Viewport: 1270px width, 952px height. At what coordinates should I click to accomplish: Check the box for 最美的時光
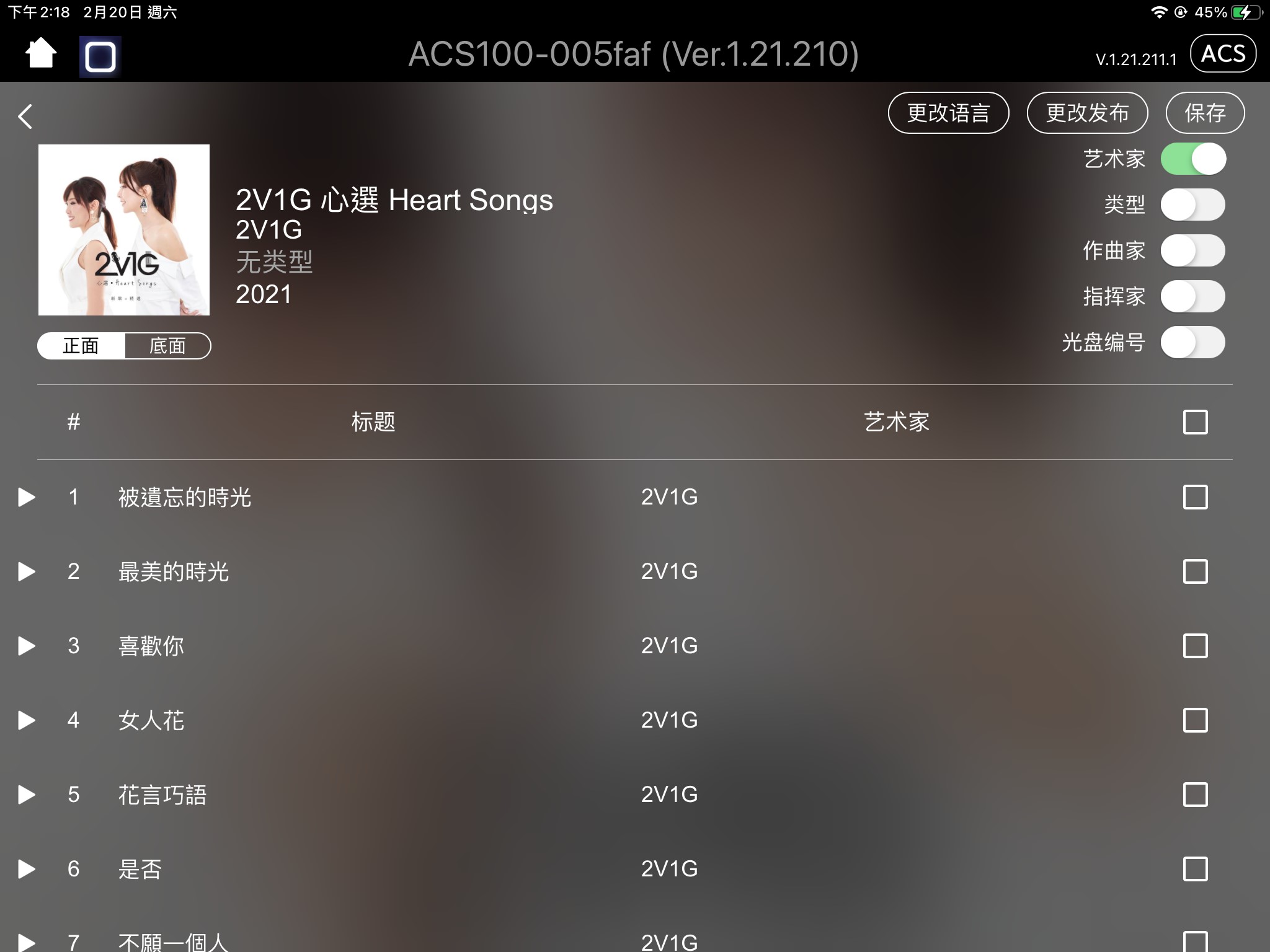click(1195, 571)
